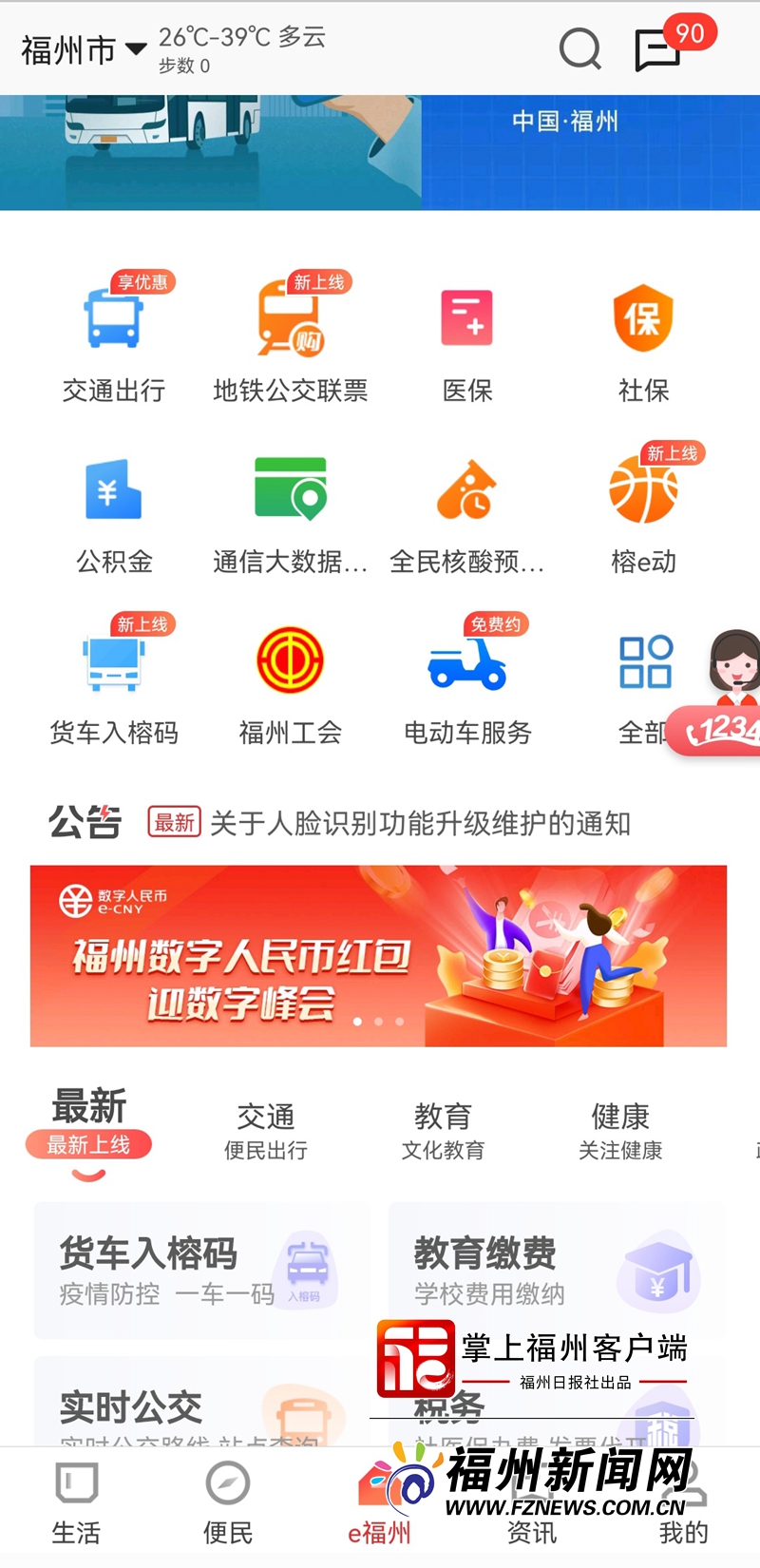Image resolution: width=760 pixels, height=1568 pixels.
Task: Switch to the 健康 关注健康 tab
Action: click(620, 1131)
